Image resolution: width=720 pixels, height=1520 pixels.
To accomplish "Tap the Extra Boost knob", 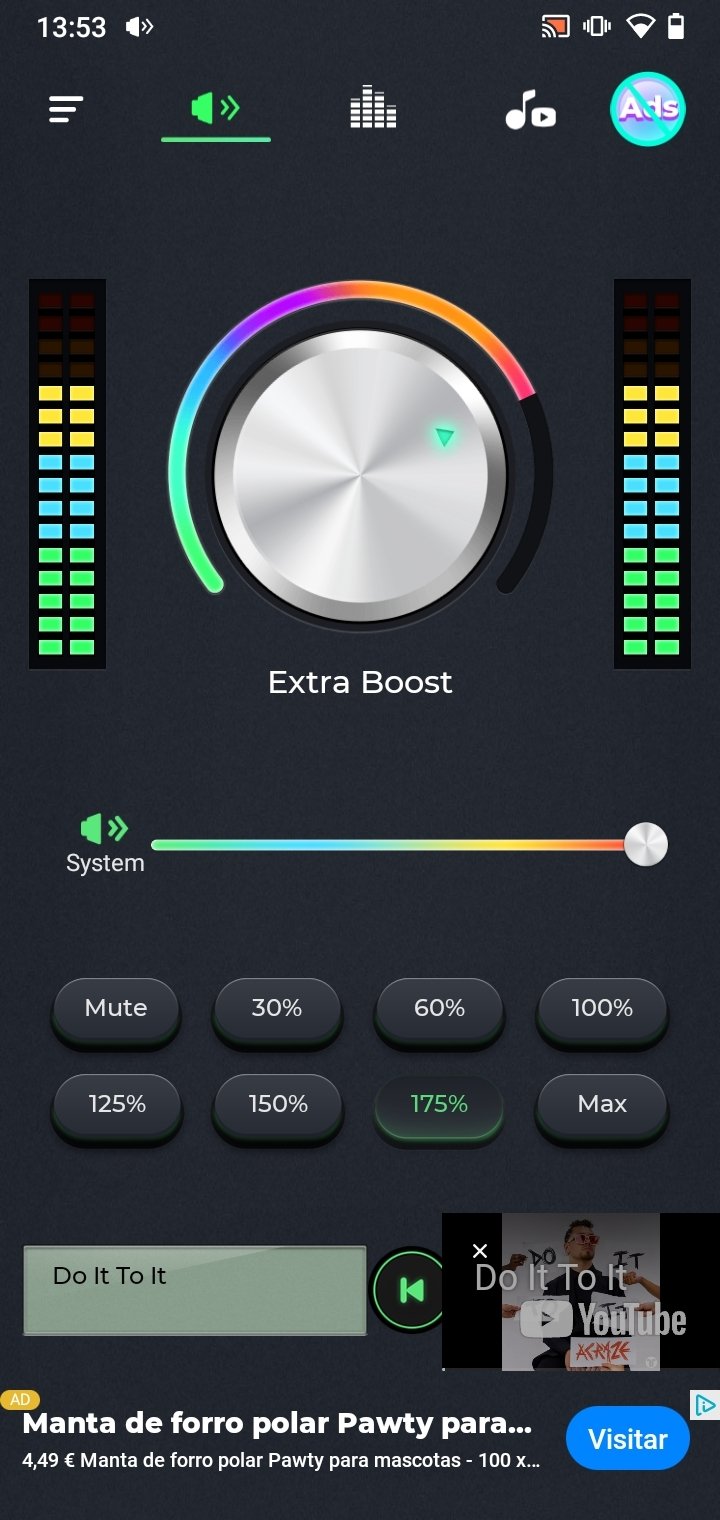I will 361,475.
